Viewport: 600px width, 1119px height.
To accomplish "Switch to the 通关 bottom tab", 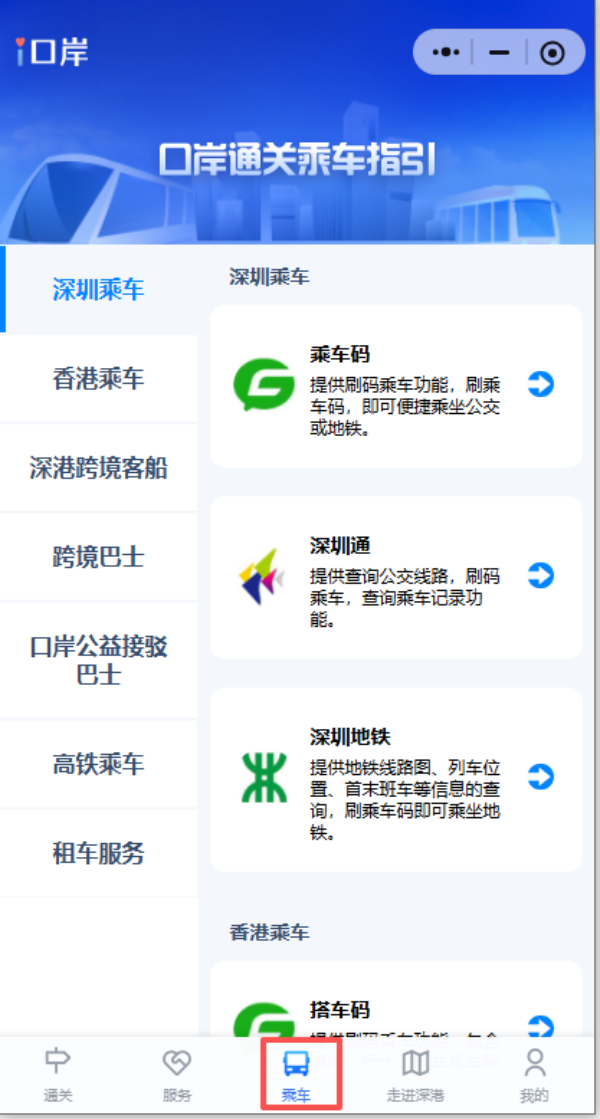I will click(59, 1075).
